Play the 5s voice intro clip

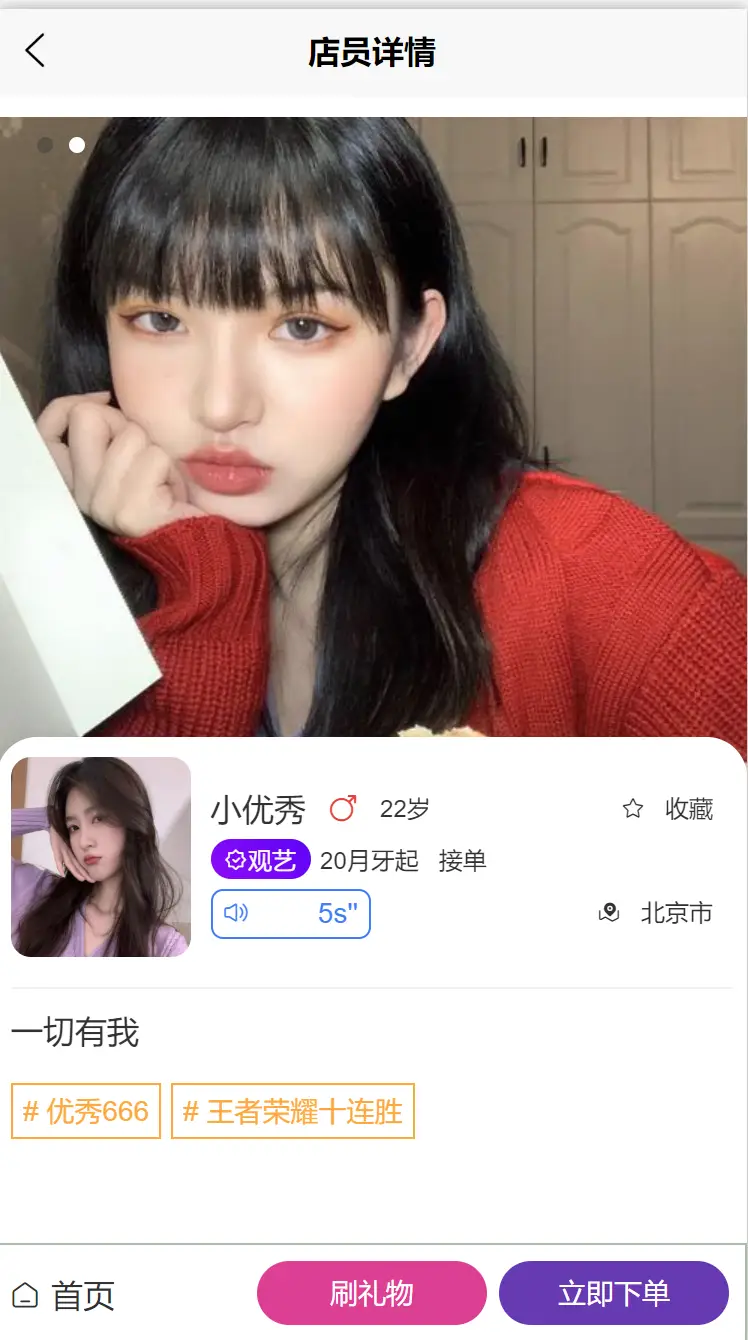(x=291, y=913)
